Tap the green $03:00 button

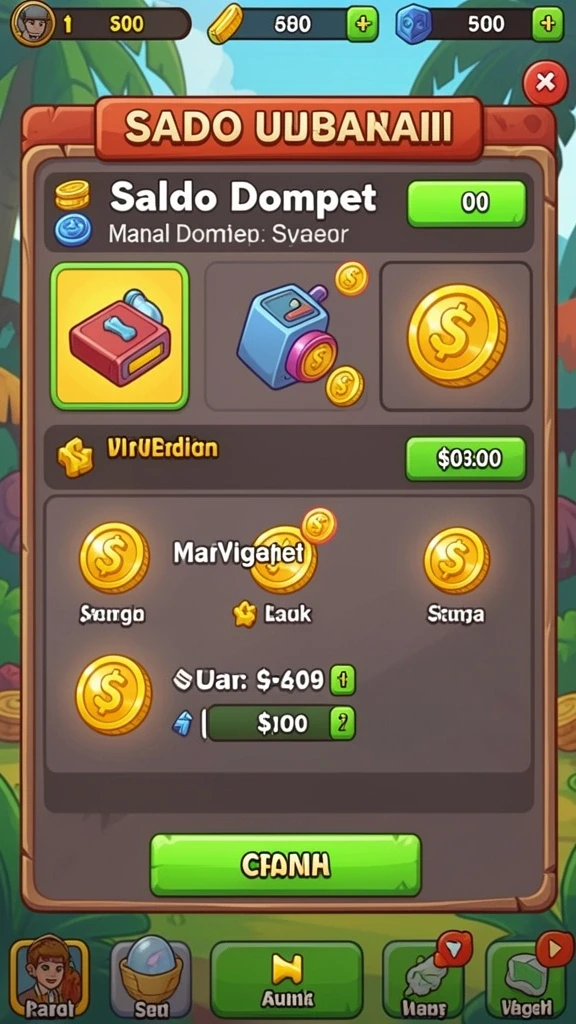coord(466,459)
